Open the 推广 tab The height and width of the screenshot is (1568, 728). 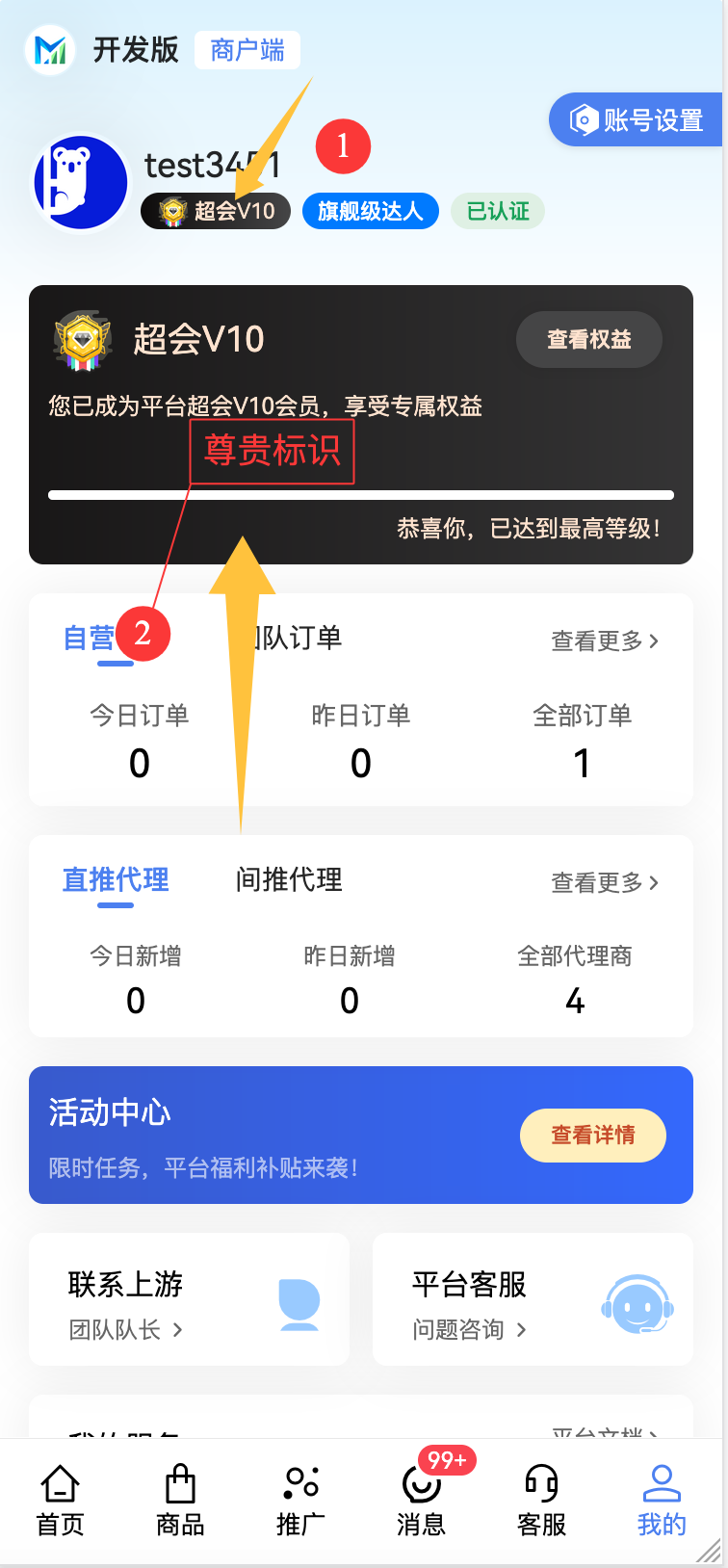(300, 1500)
